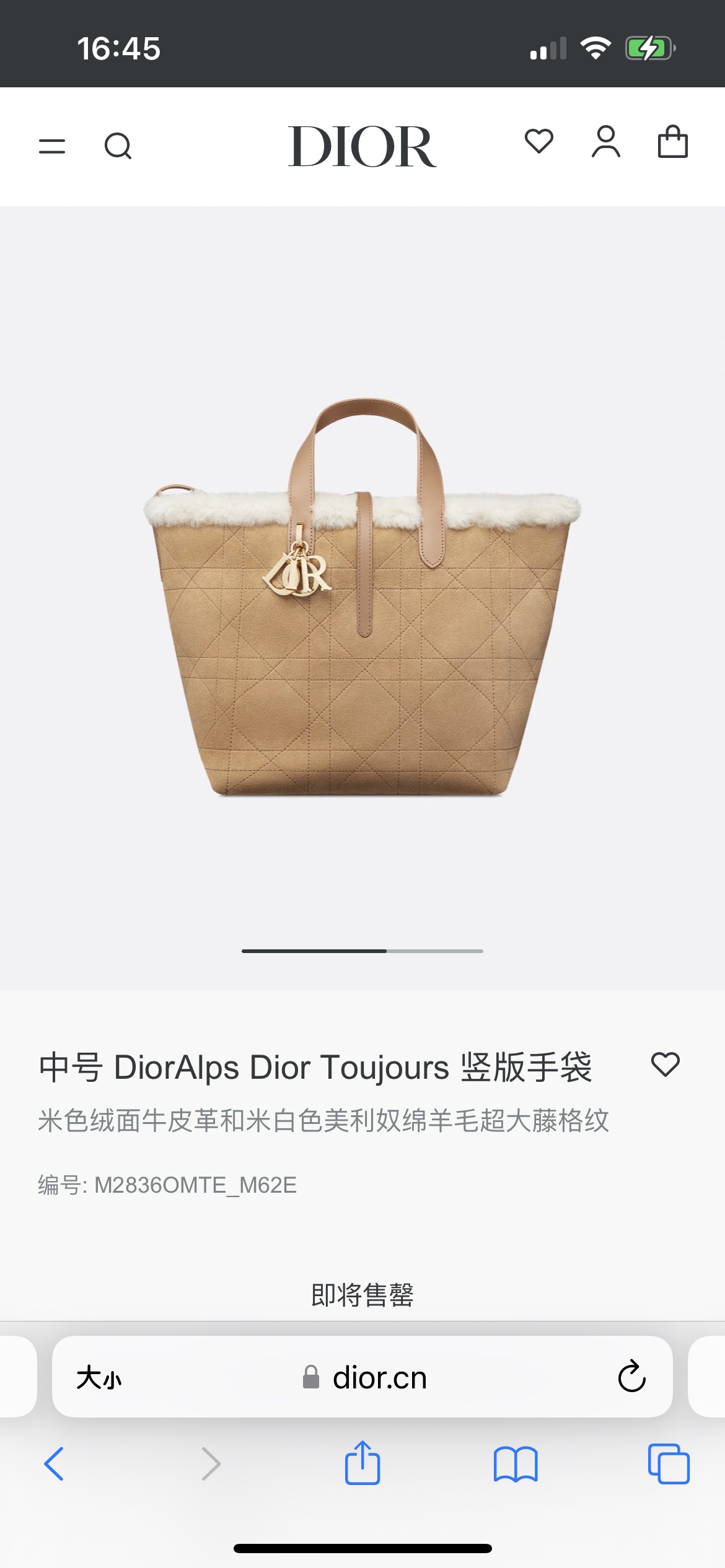Screen dimensions: 725x1568
Task: Open the shopping bag
Action: pos(672,142)
